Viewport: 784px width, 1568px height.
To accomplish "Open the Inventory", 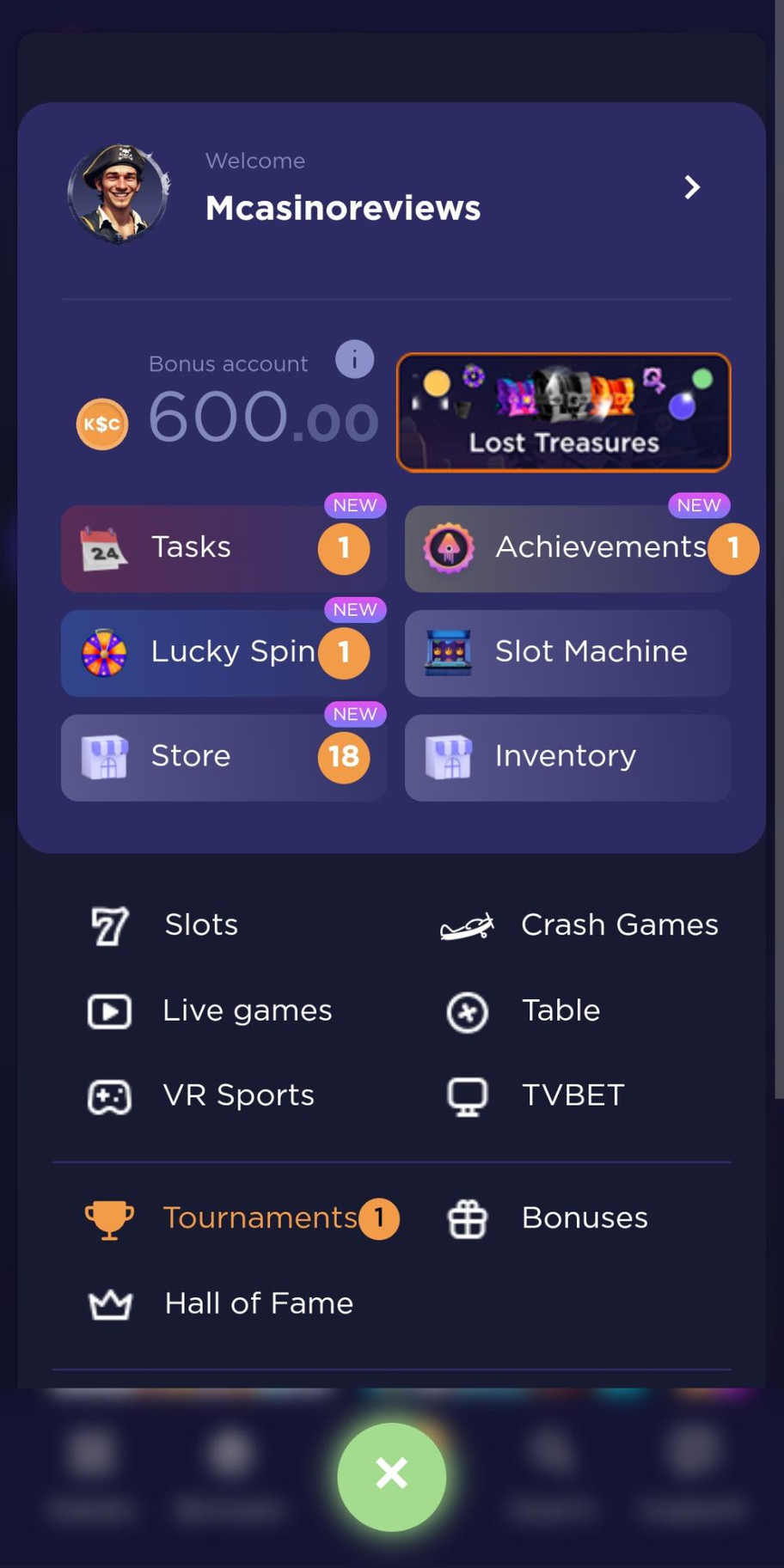I will 567,757.
